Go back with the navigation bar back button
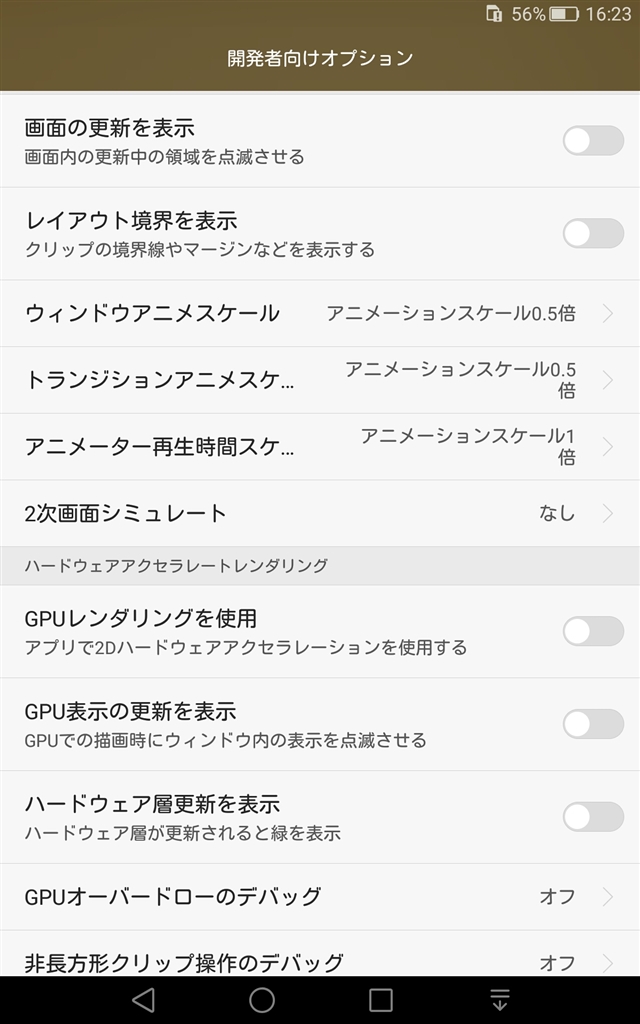The image size is (640, 1024). coord(143,1000)
